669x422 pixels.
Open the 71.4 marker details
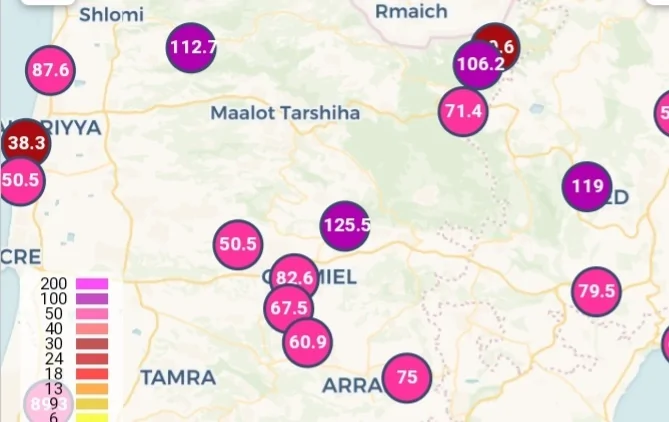tap(464, 111)
